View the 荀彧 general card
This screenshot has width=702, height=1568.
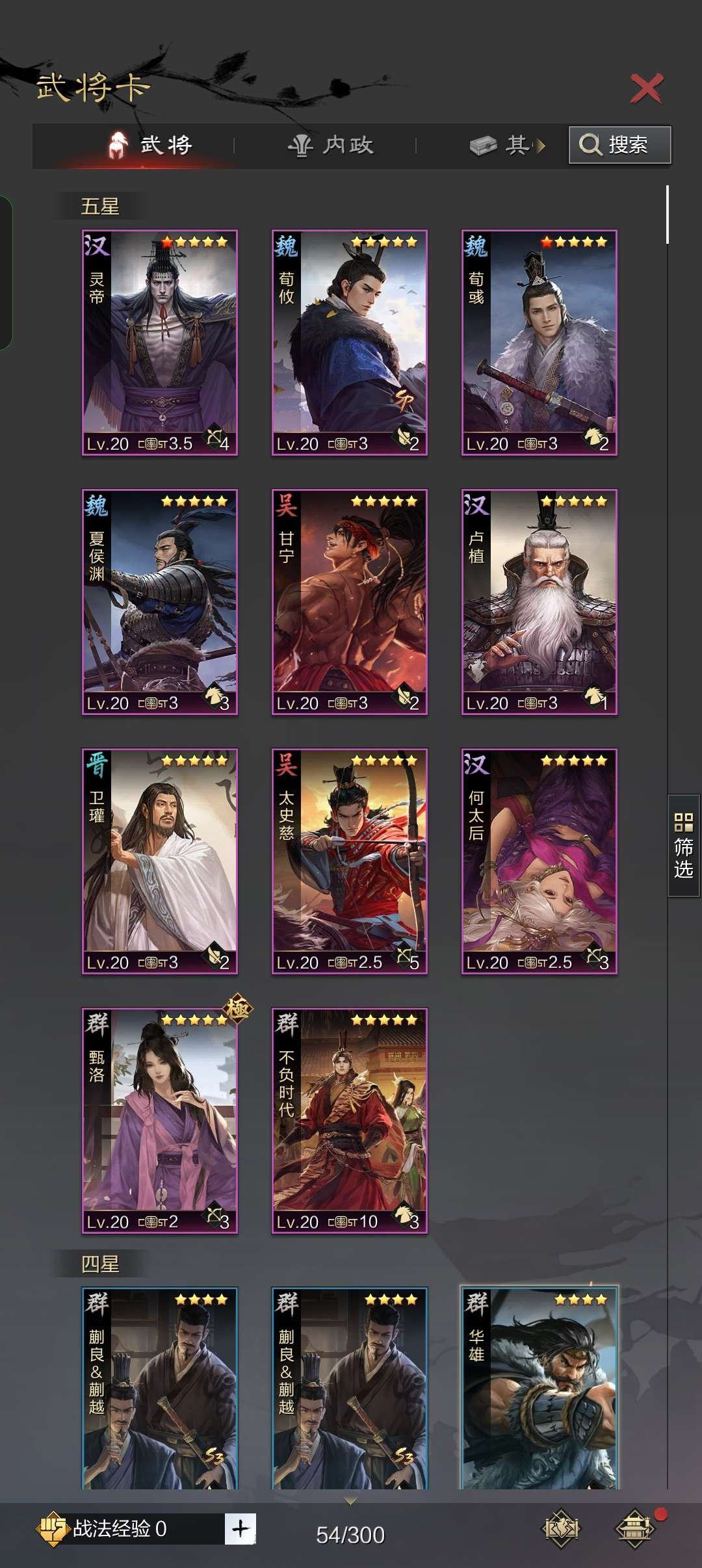[x=539, y=343]
